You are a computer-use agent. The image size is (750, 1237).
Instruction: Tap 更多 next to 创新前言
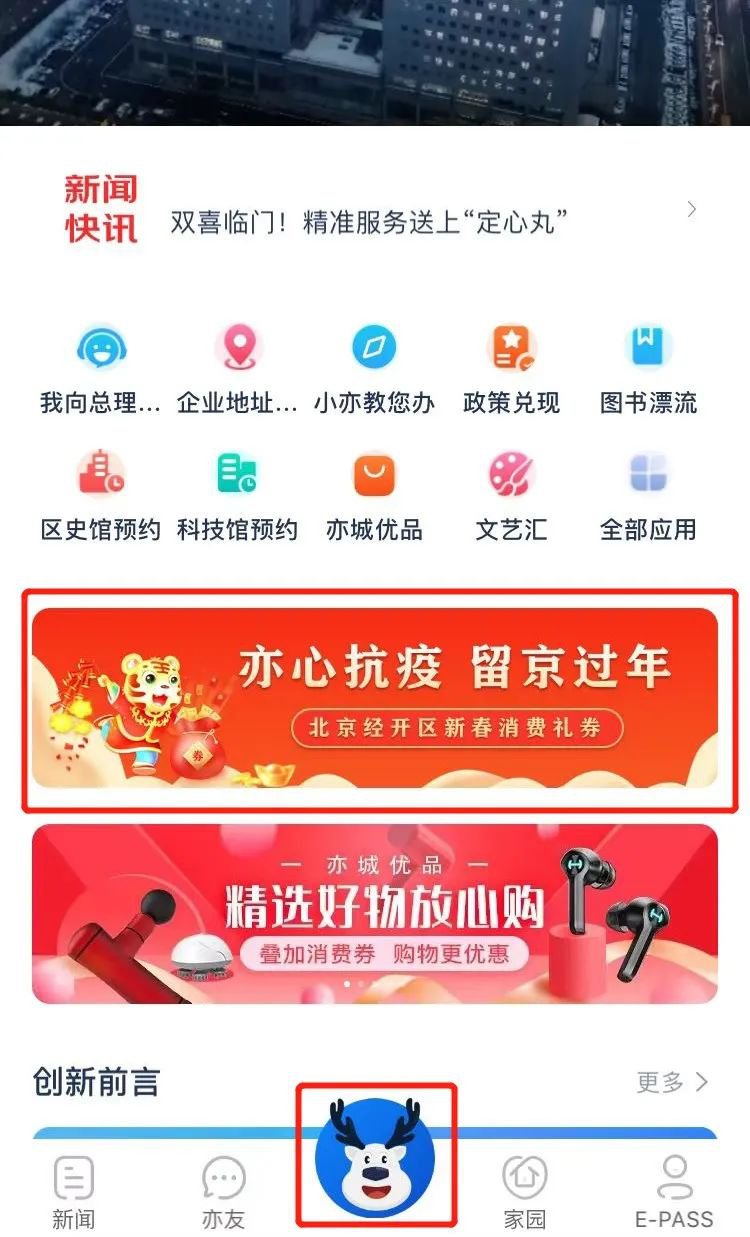click(672, 1082)
